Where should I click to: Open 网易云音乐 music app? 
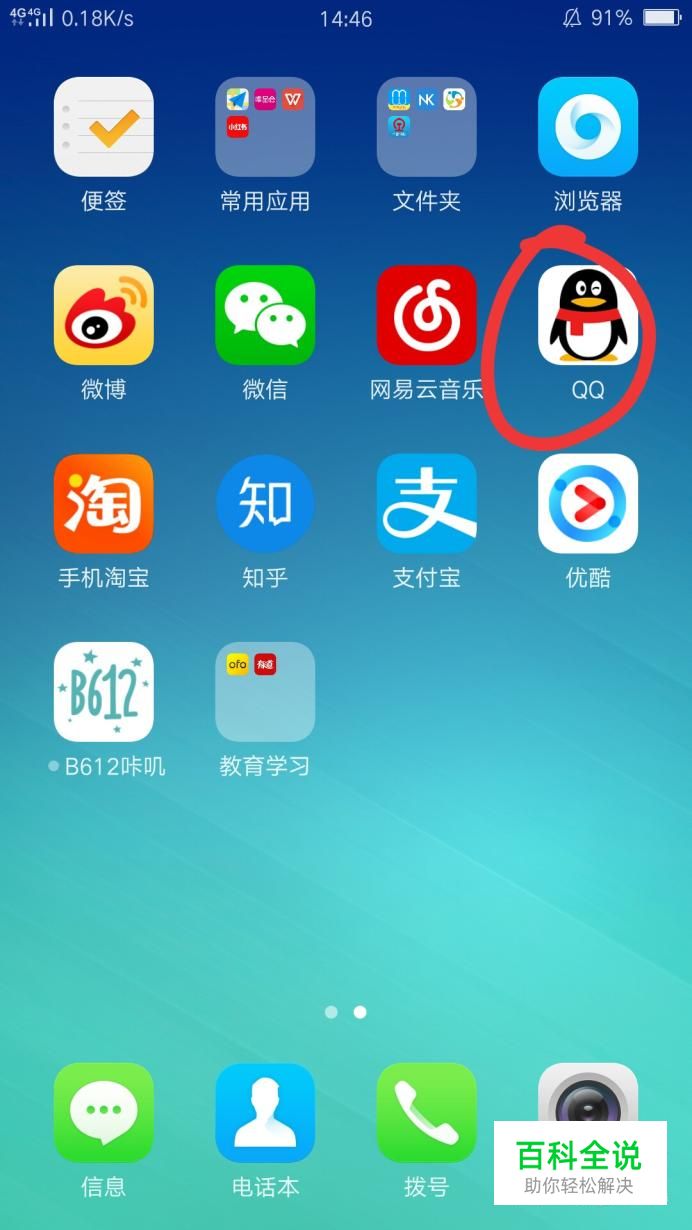426,315
